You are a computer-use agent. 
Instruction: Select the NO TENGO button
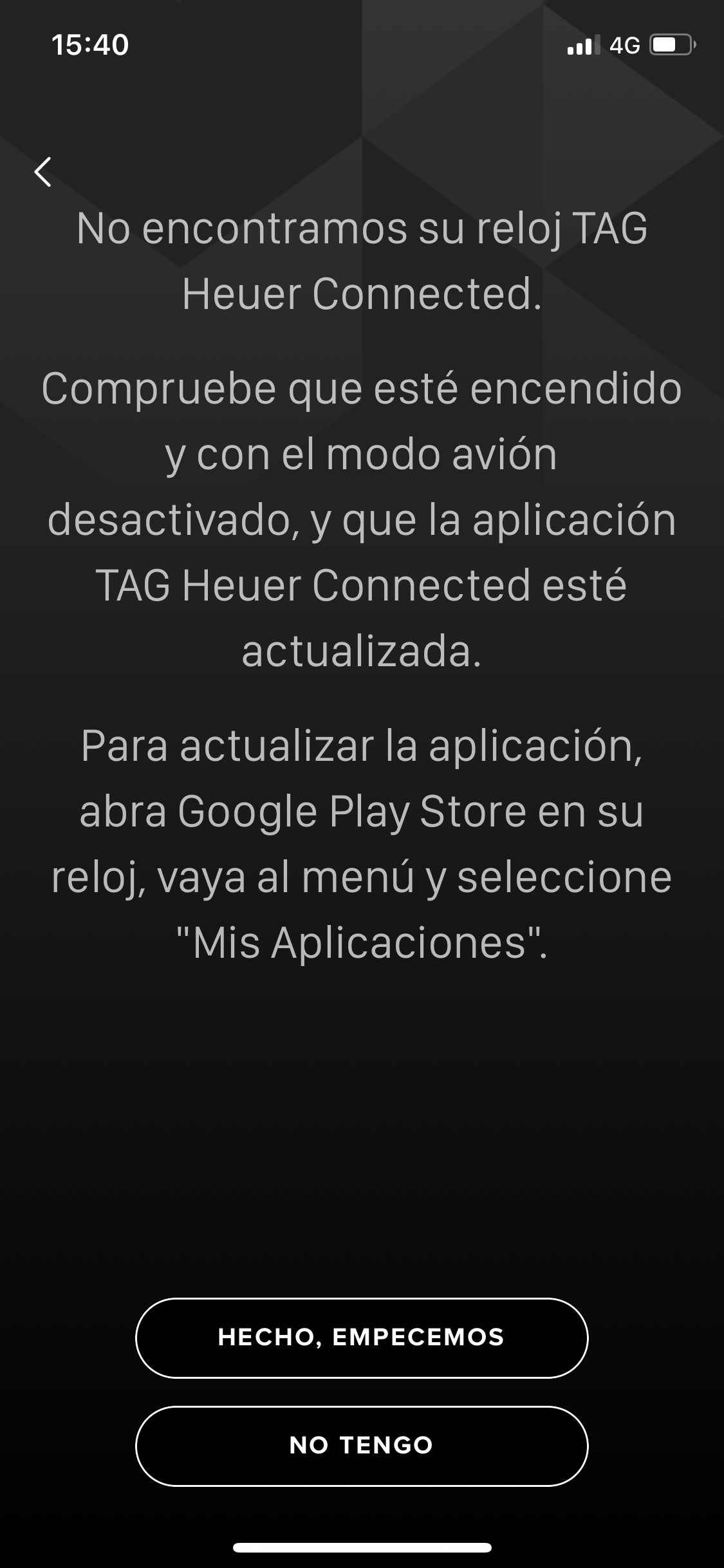tap(362, 1446)
